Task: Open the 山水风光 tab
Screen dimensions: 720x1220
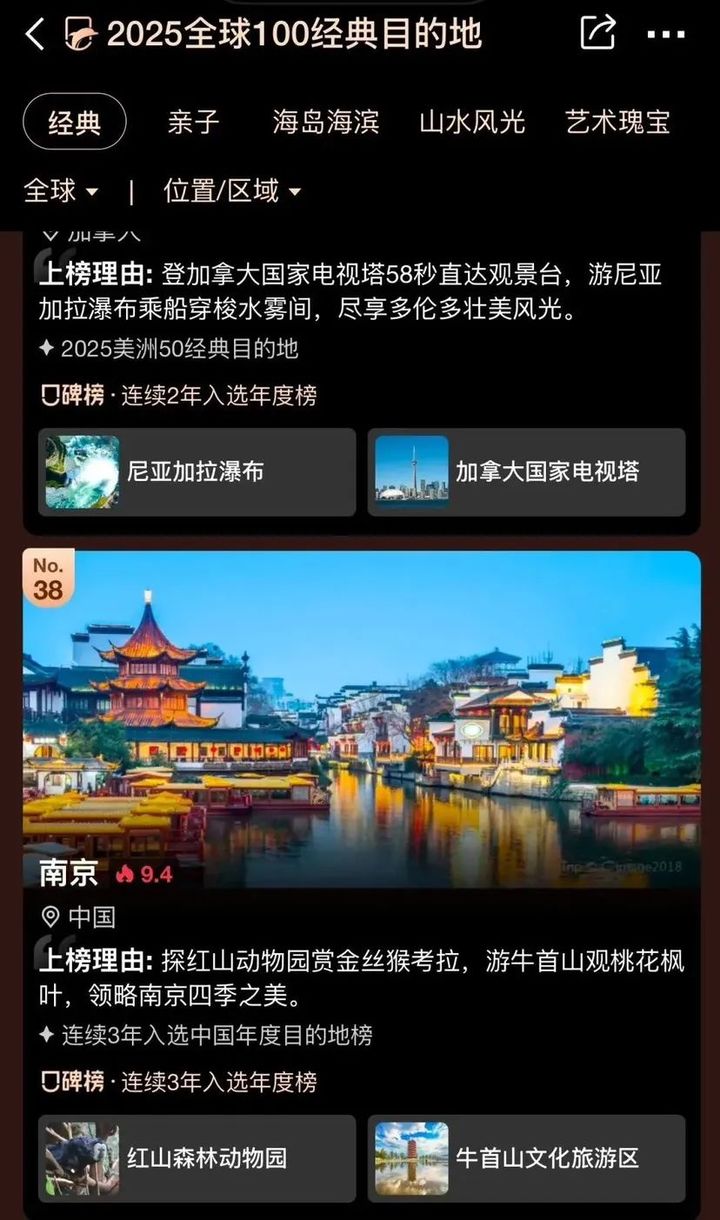Action: (472, 123)
